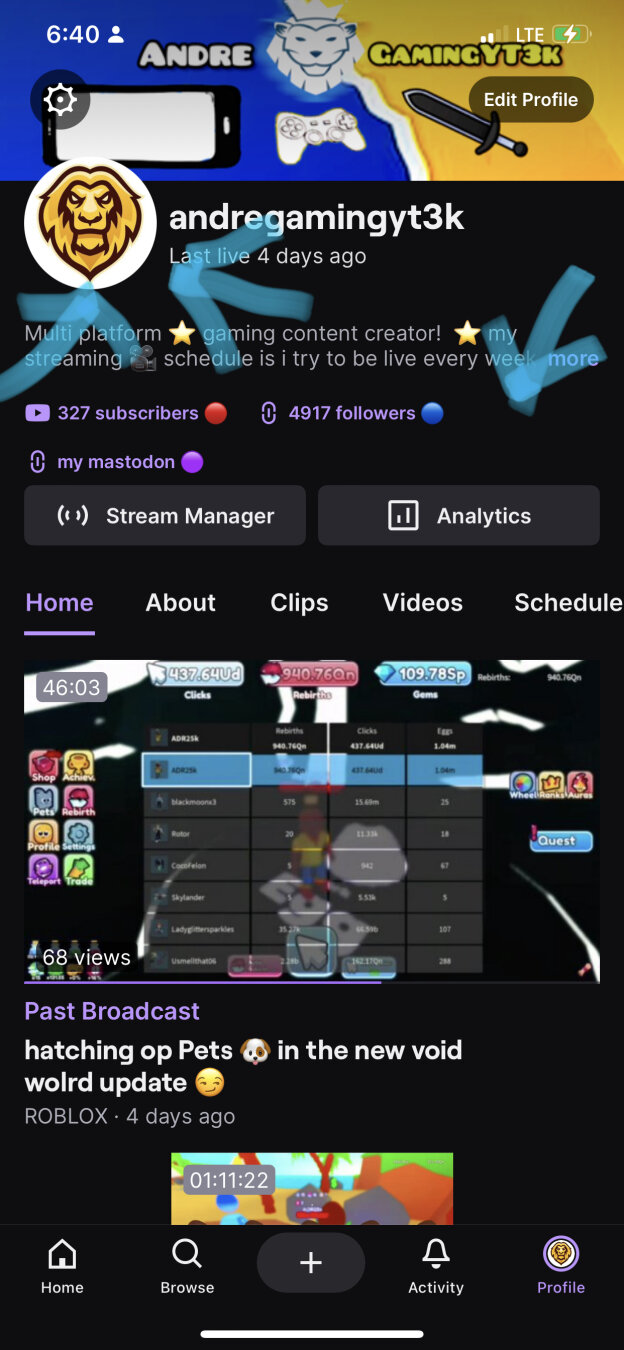The height and width of the screenshot is (1350, 624).
Task: Open the Browse tab
Action: pyautogui.click(x=187, y=1267)
